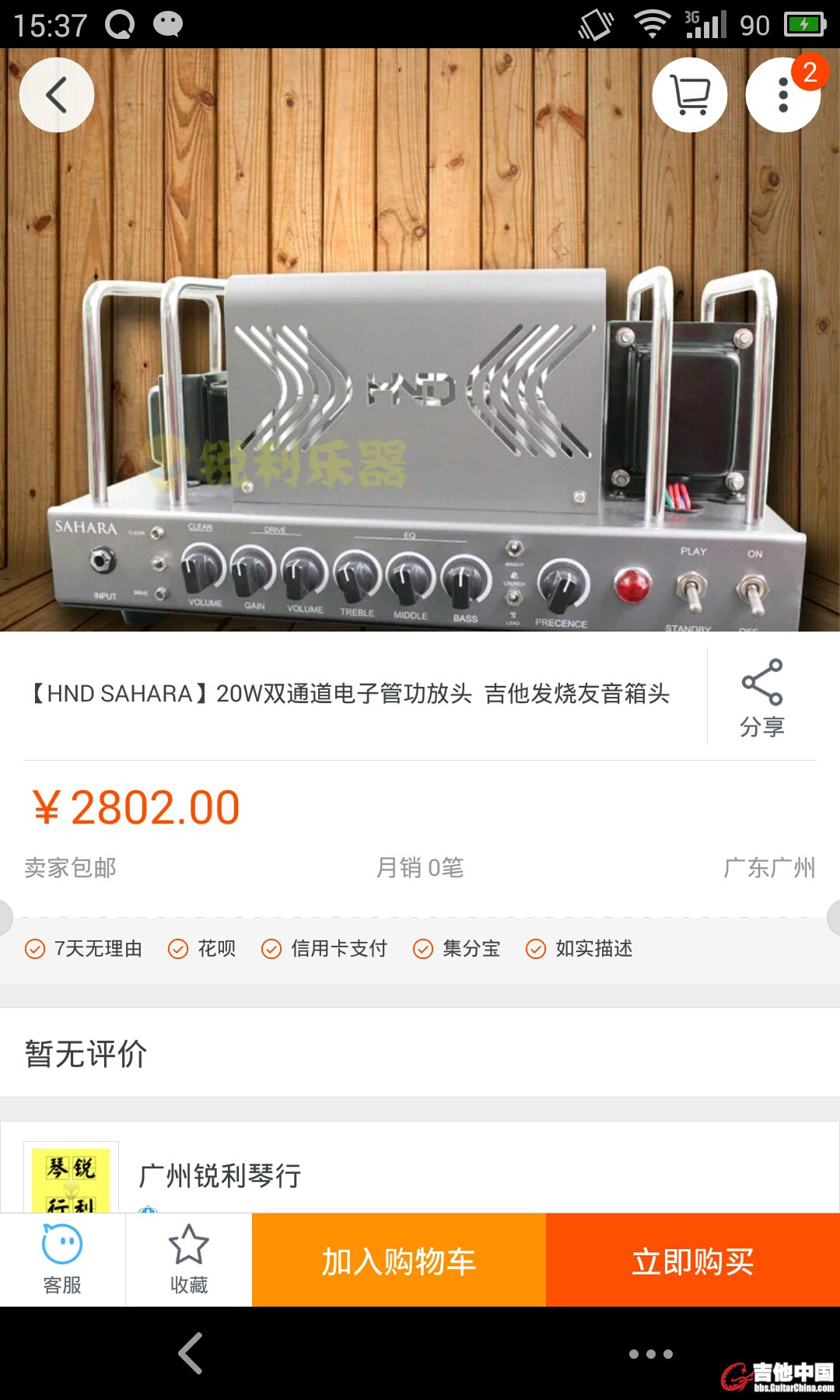
Task: Tap the system back button
Action: click(x=191, y=1353)
